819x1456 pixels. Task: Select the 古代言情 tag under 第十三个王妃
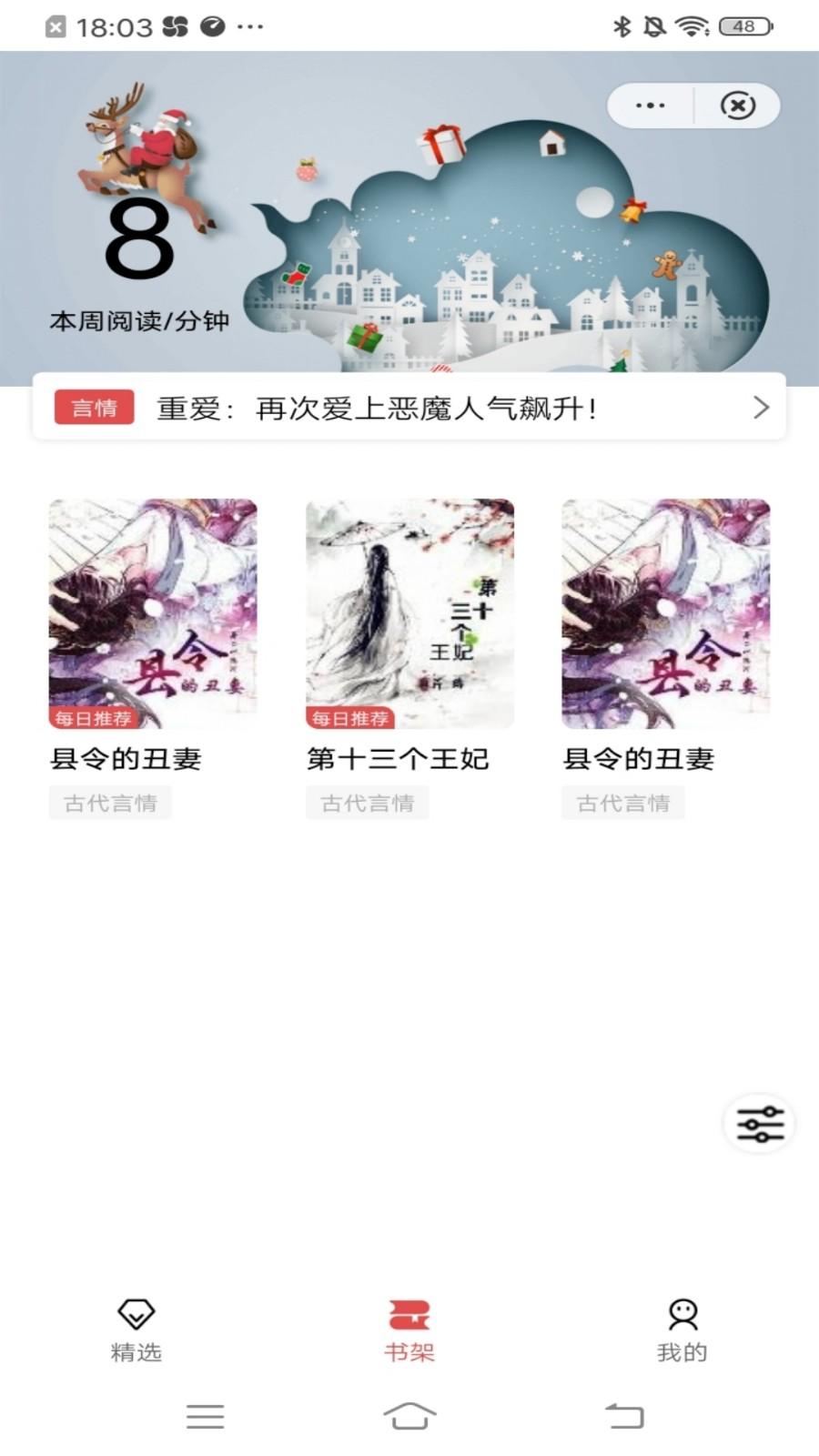click(x=368, y=802)
